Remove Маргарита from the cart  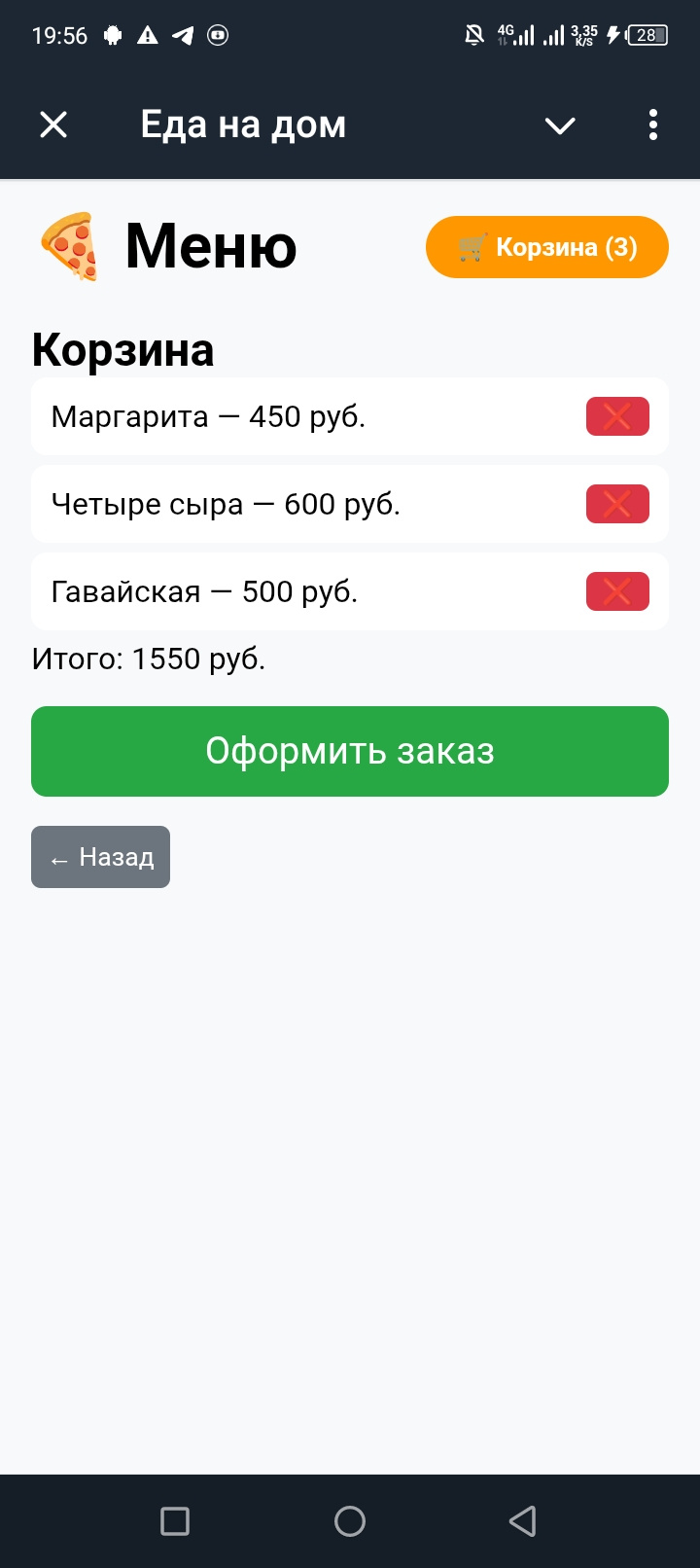[617, 416]
